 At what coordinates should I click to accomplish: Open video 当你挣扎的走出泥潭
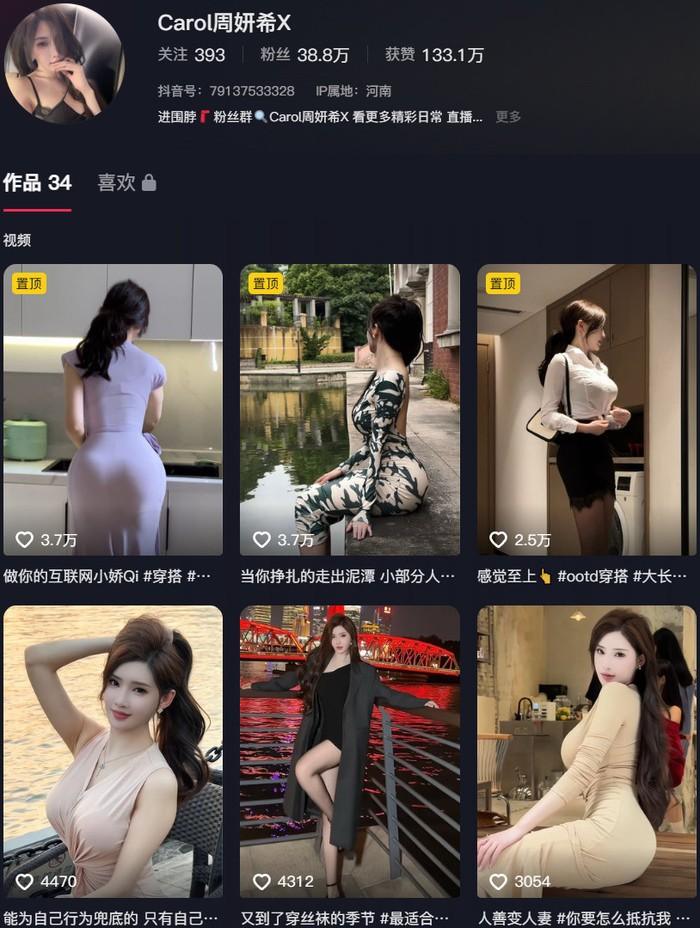click(x=350, y=410)
